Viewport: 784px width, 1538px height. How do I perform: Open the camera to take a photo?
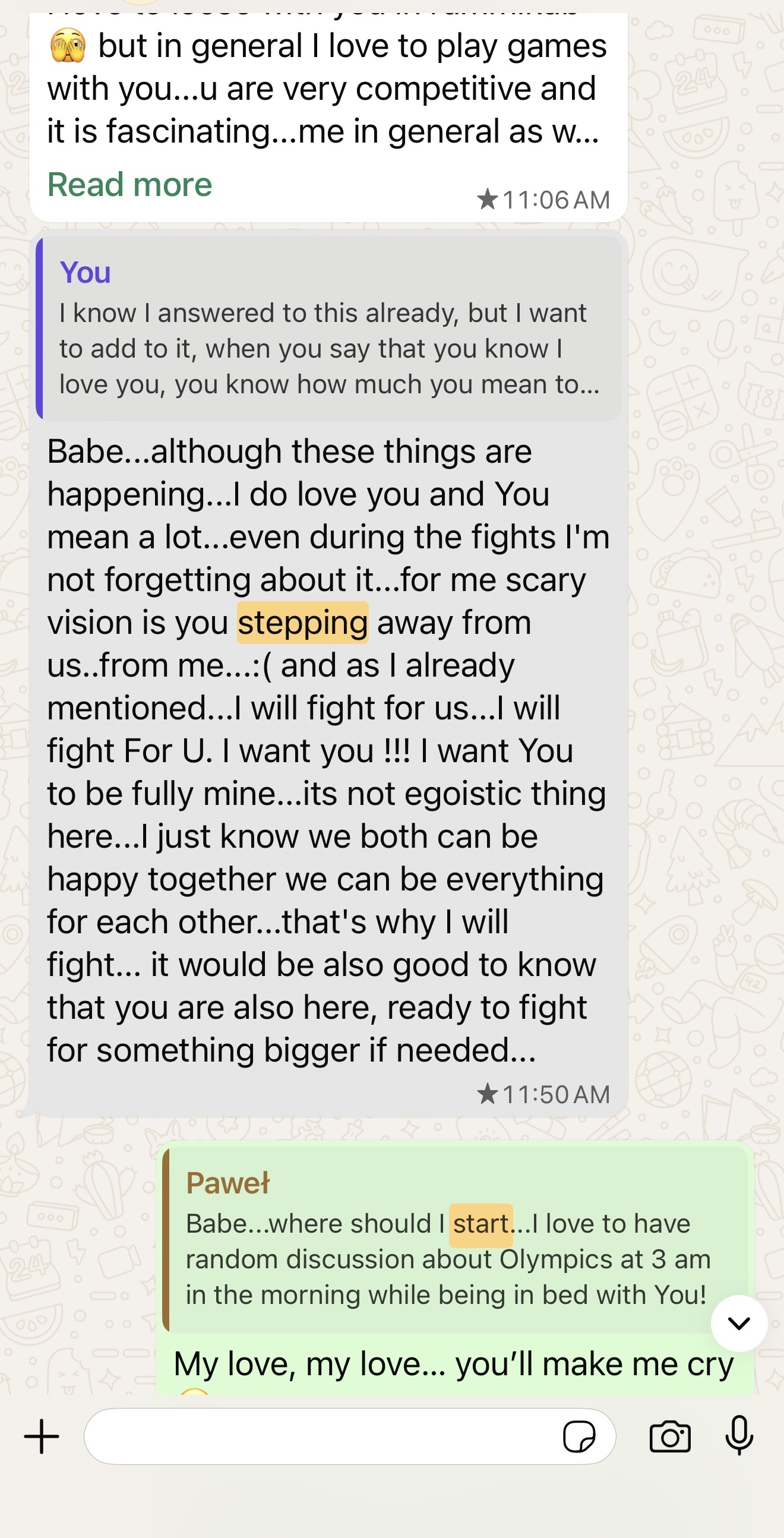pyautogui.click(x=670, y=1436)
